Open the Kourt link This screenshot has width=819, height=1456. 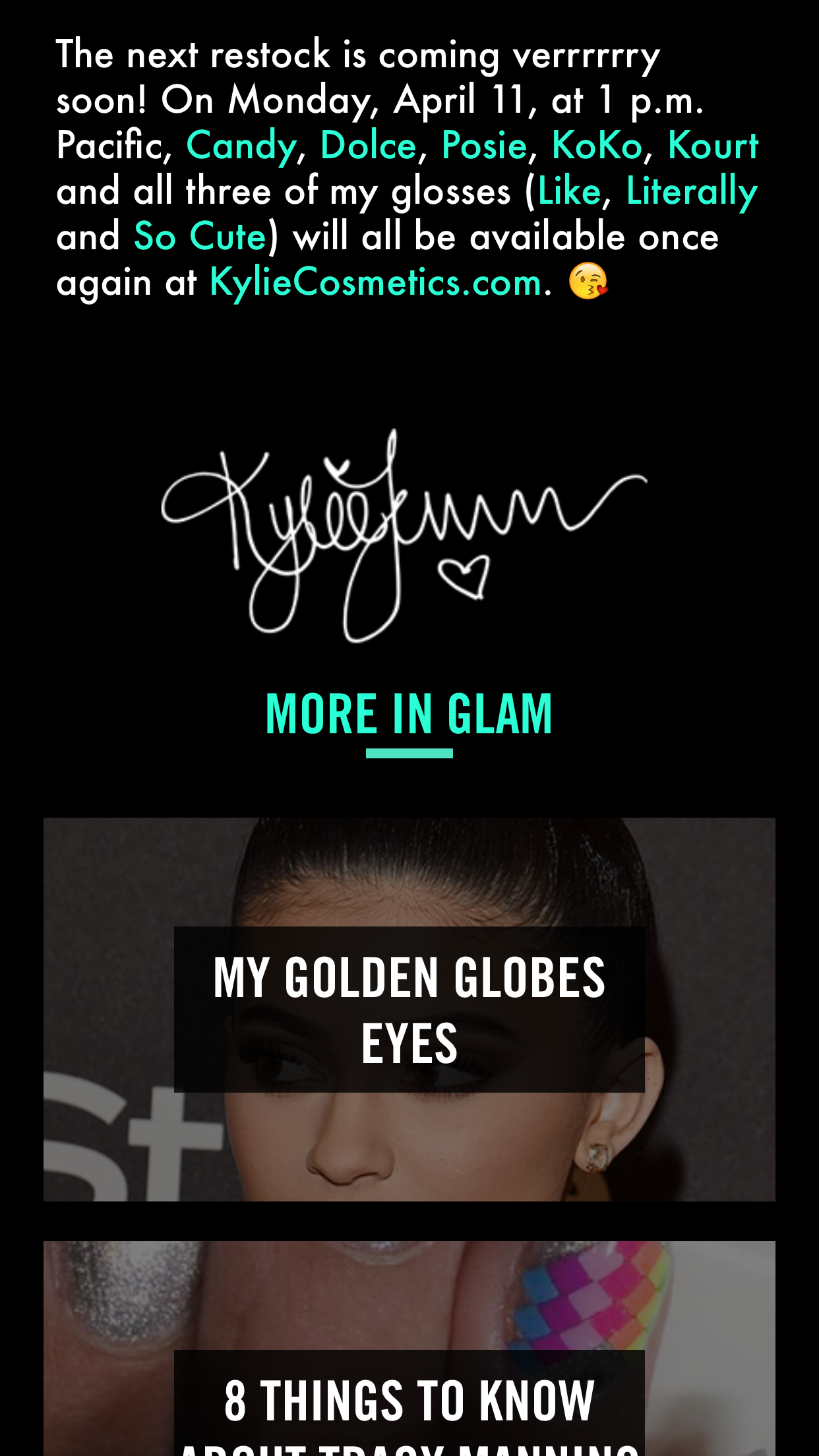point(713,146)
